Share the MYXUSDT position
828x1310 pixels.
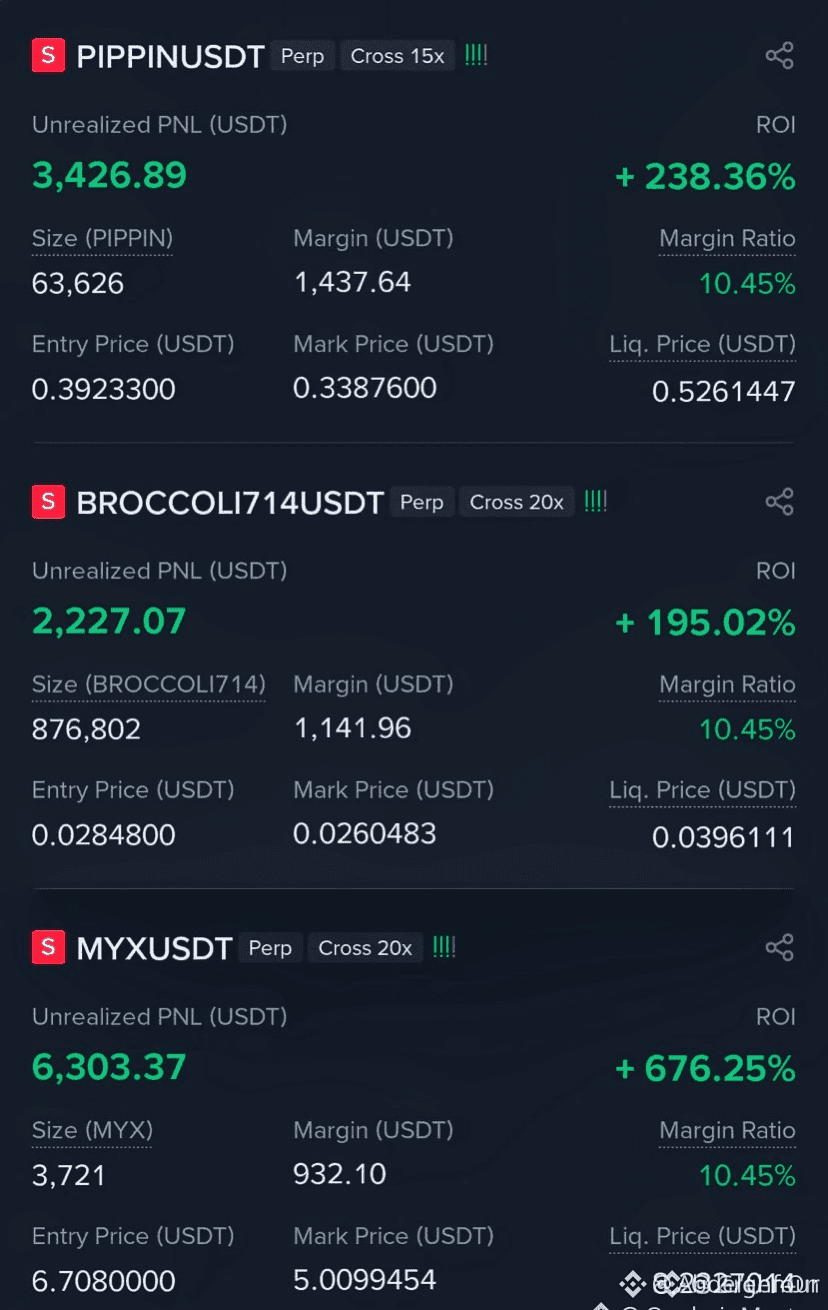tap(779, 947)
